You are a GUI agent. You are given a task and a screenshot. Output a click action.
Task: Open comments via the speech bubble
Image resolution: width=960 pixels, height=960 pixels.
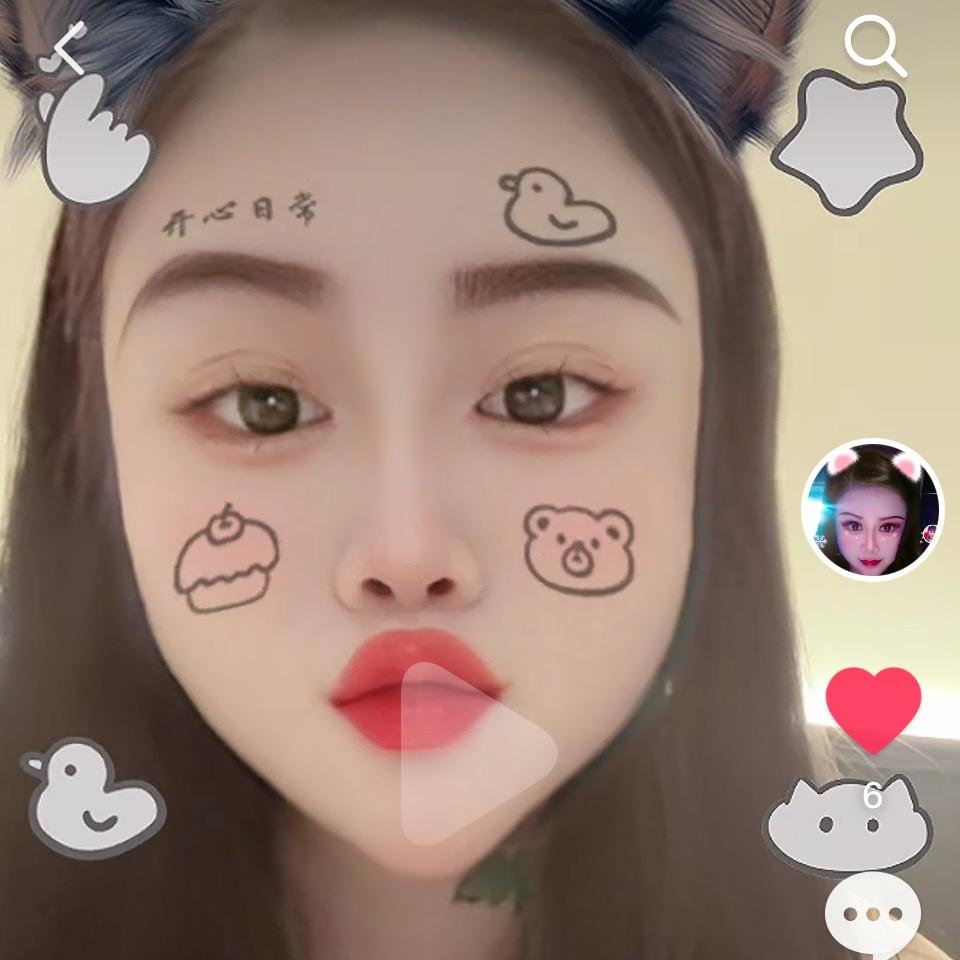pos(873,914)
